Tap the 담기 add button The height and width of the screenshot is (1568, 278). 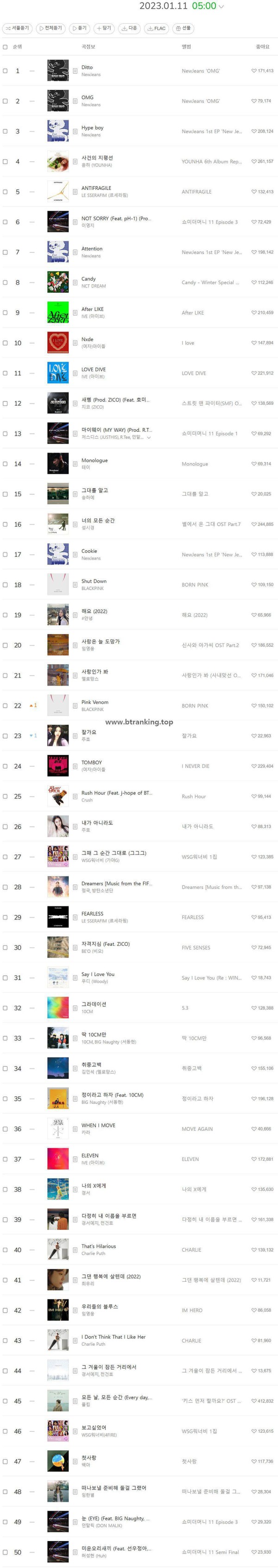[103, 28]
